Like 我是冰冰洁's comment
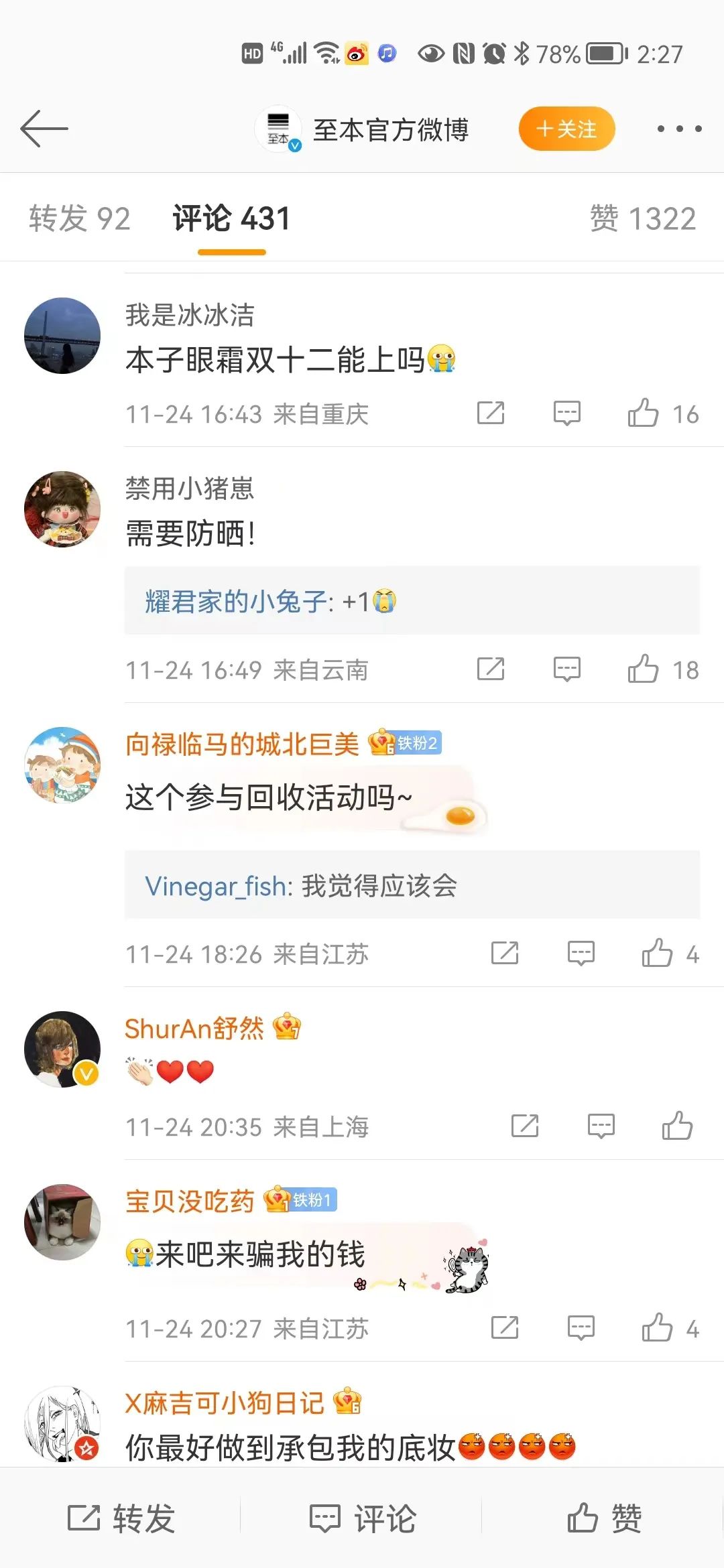This screenshot has width=724, height=1568. 643,413
